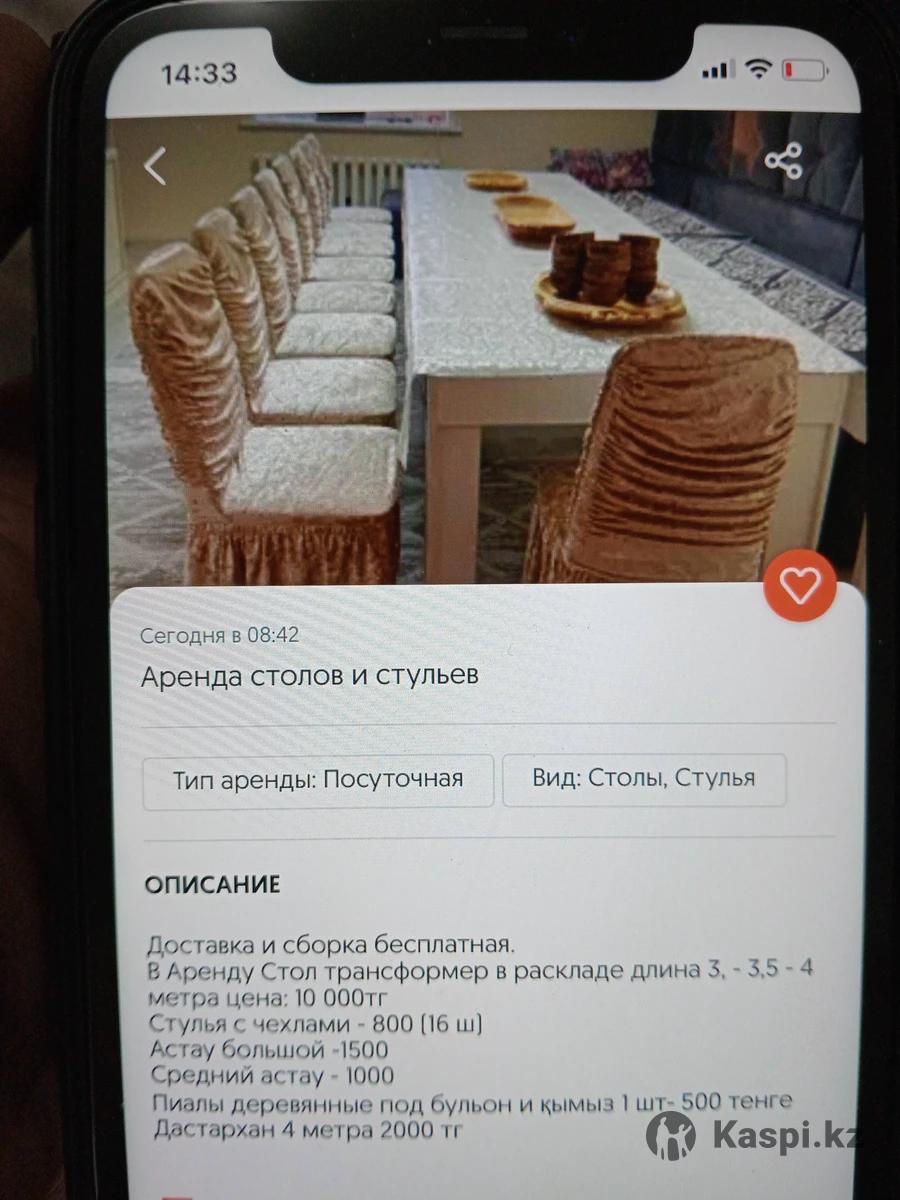This screenshot has width=900, height=1200.
Task: Add the listing to favorites with the heart
Action: click(799, 586)
